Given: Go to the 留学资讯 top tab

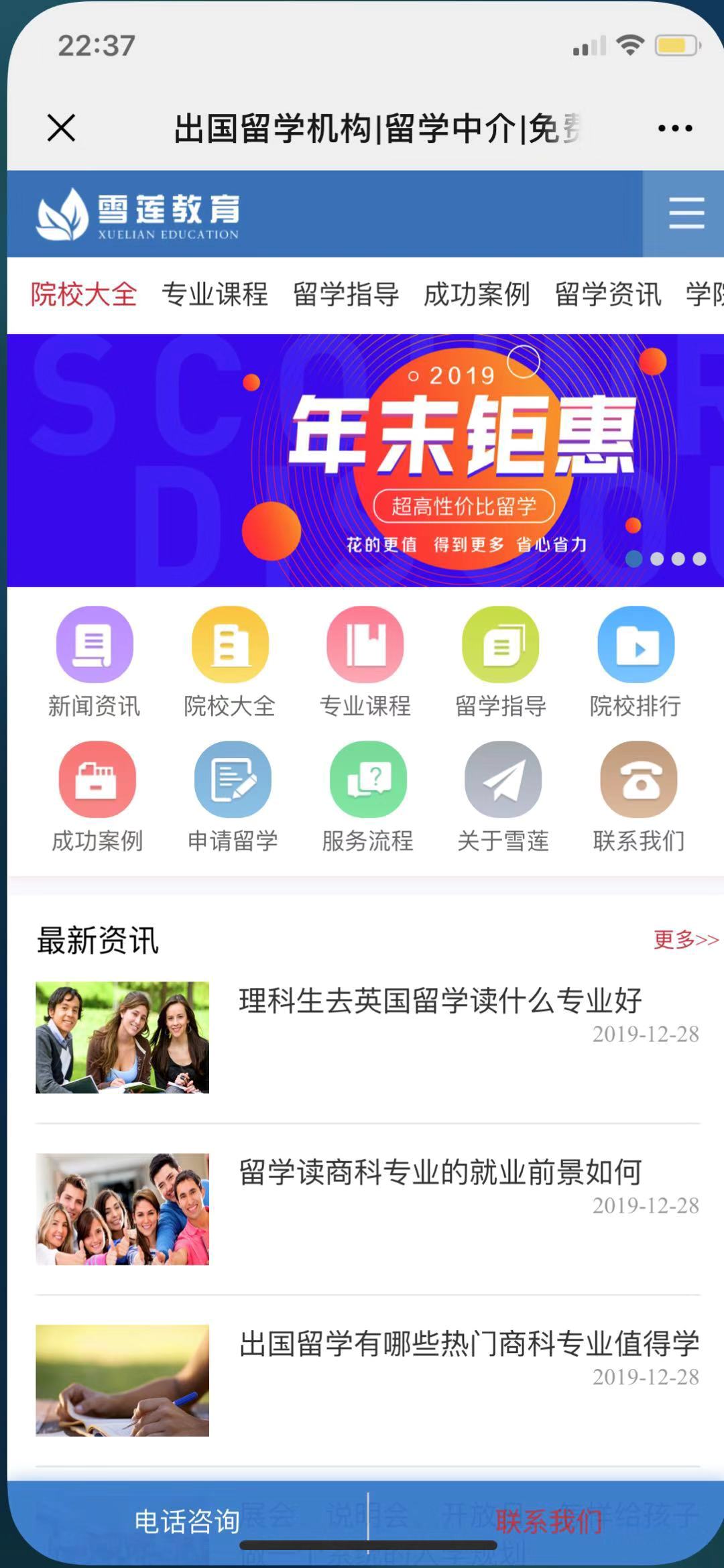Looking at the screenshot, I should click(x=608, y=294).
